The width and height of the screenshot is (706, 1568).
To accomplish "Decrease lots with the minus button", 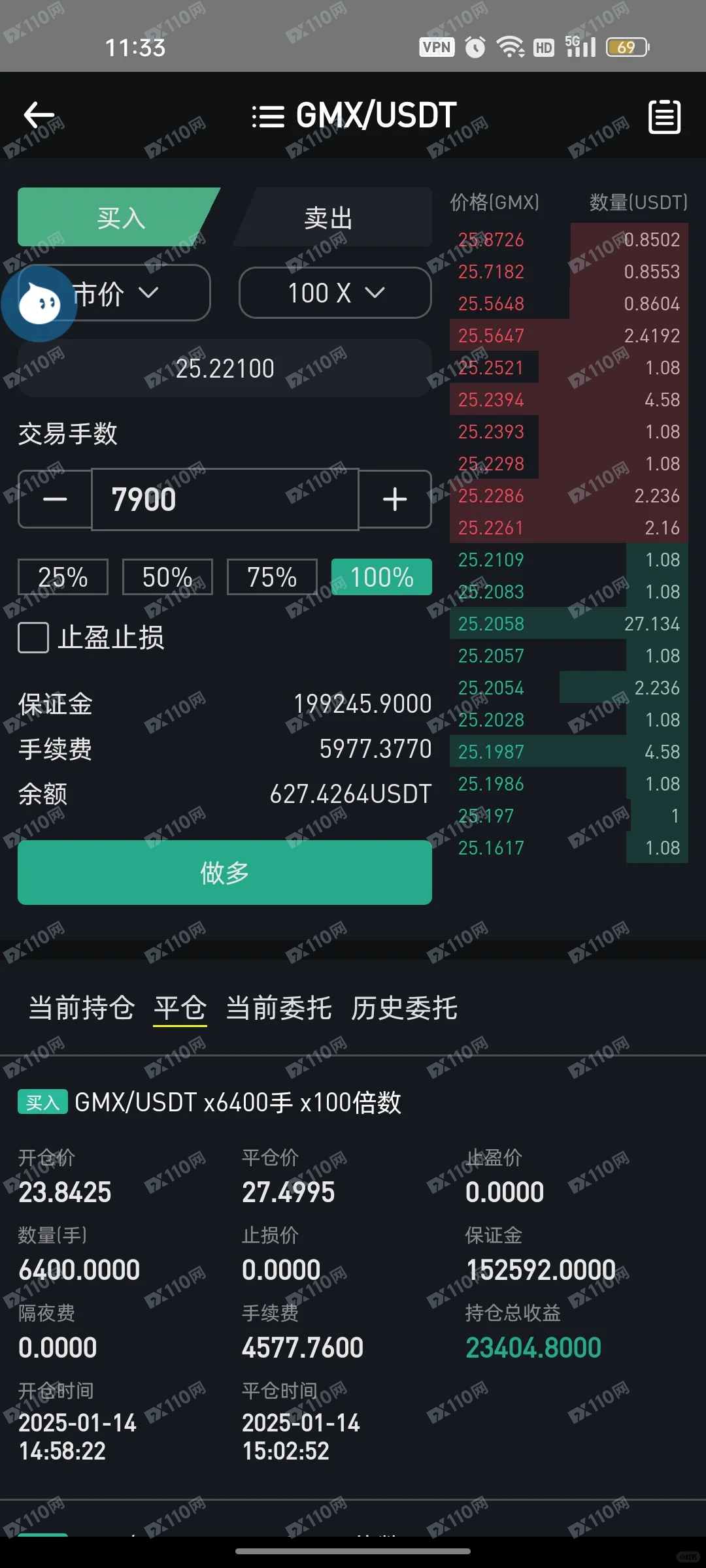I will pos(55,500).
